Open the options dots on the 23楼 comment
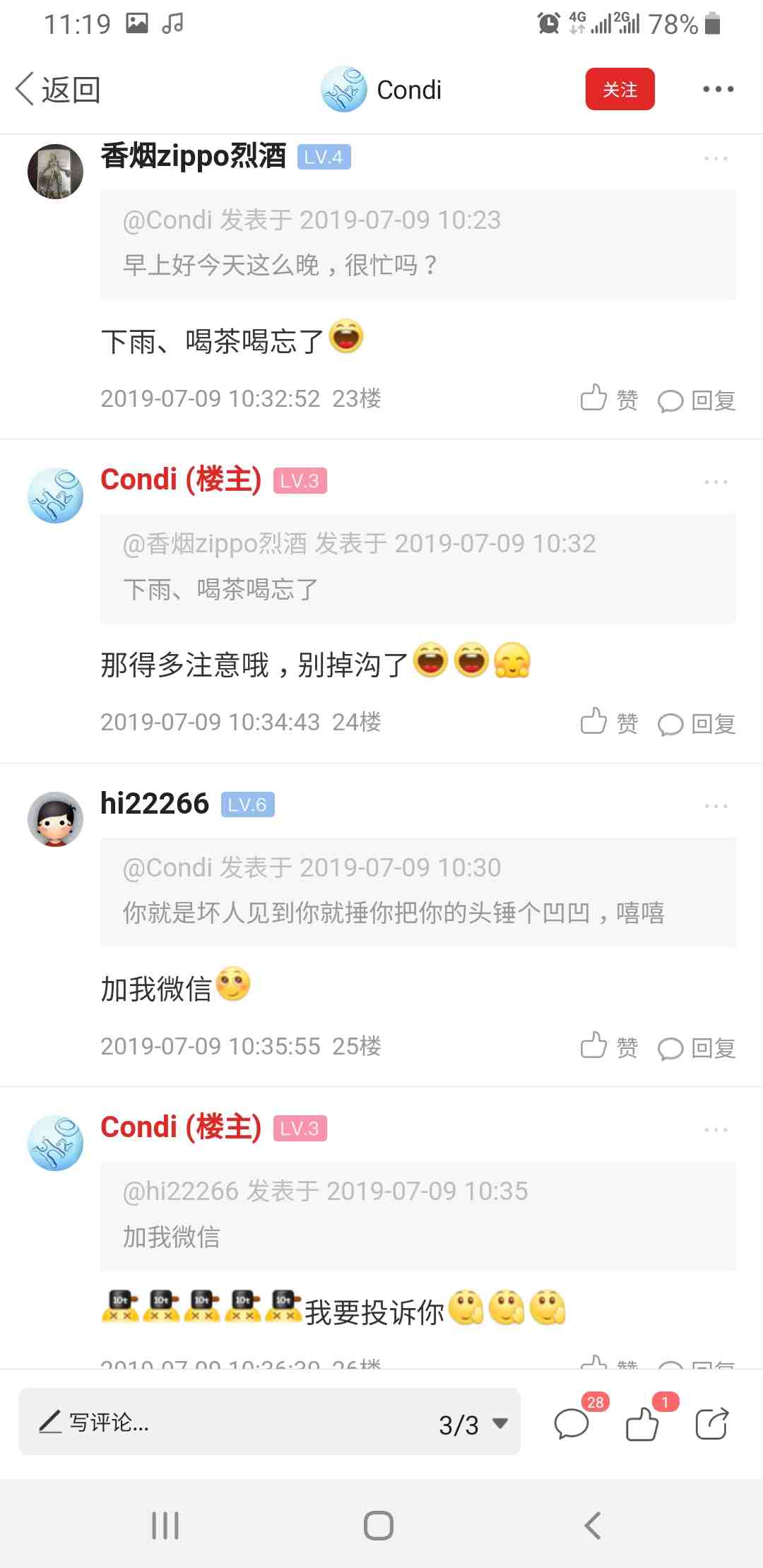This screenshot has width=763, height=1568. (x=715, y=159)
